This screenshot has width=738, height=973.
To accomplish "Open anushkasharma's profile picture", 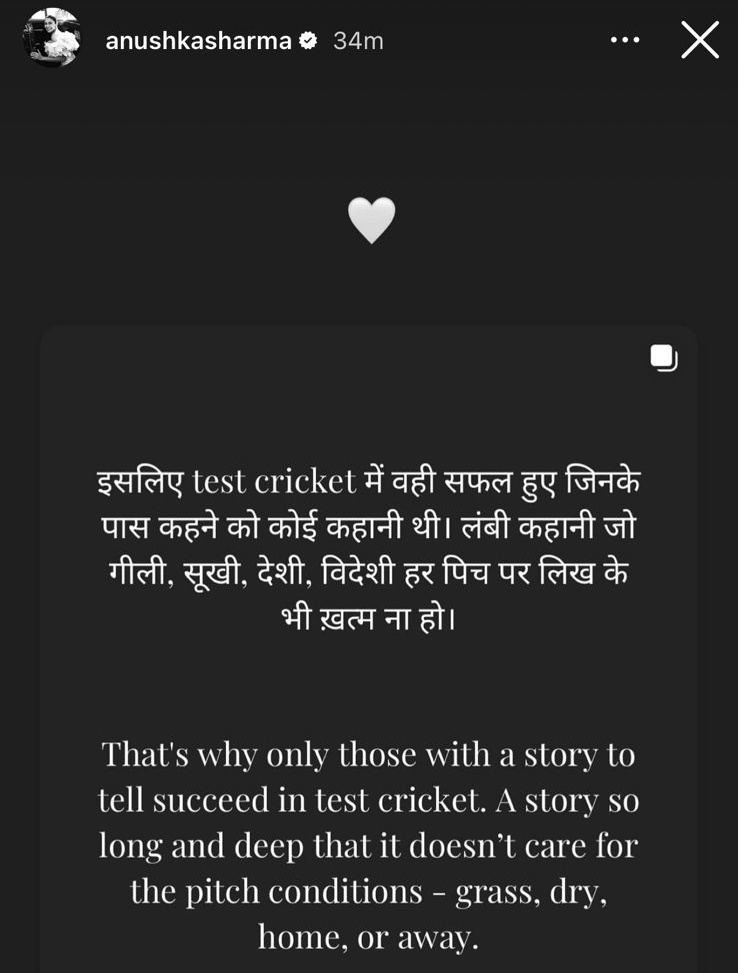I will (x=49, y=40).
